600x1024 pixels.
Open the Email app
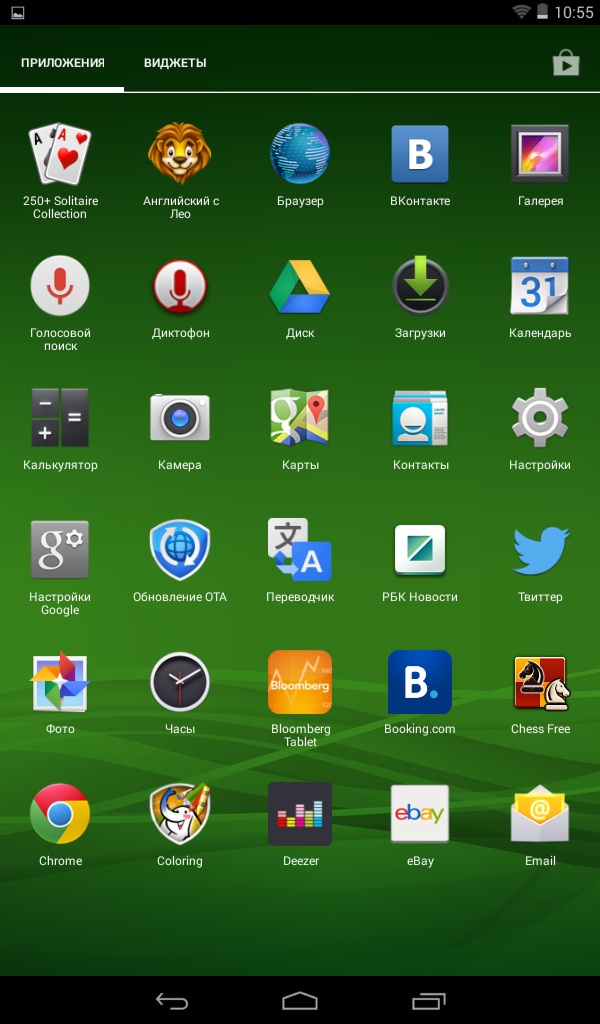[540, 815]
